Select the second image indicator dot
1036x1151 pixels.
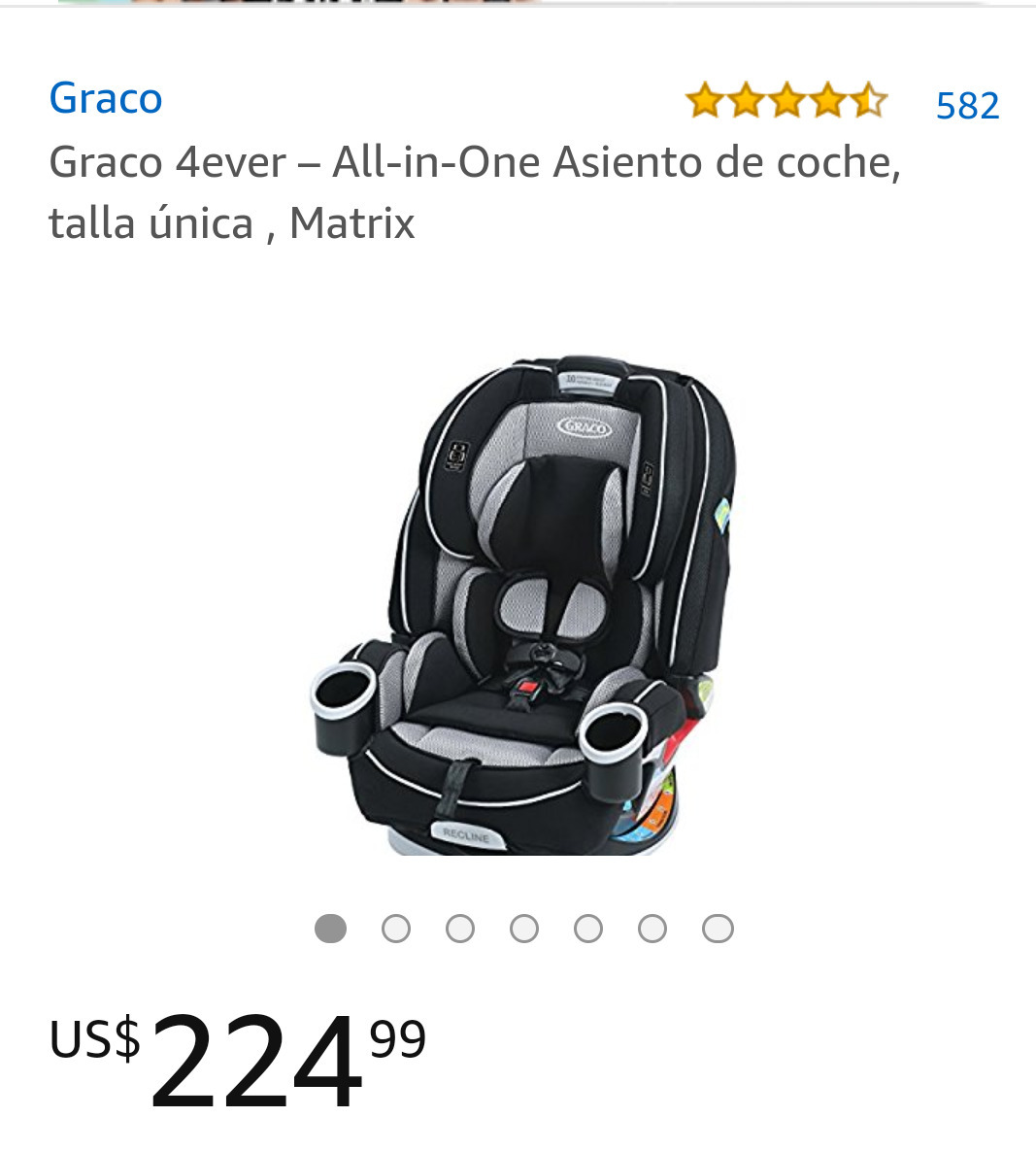395,930
